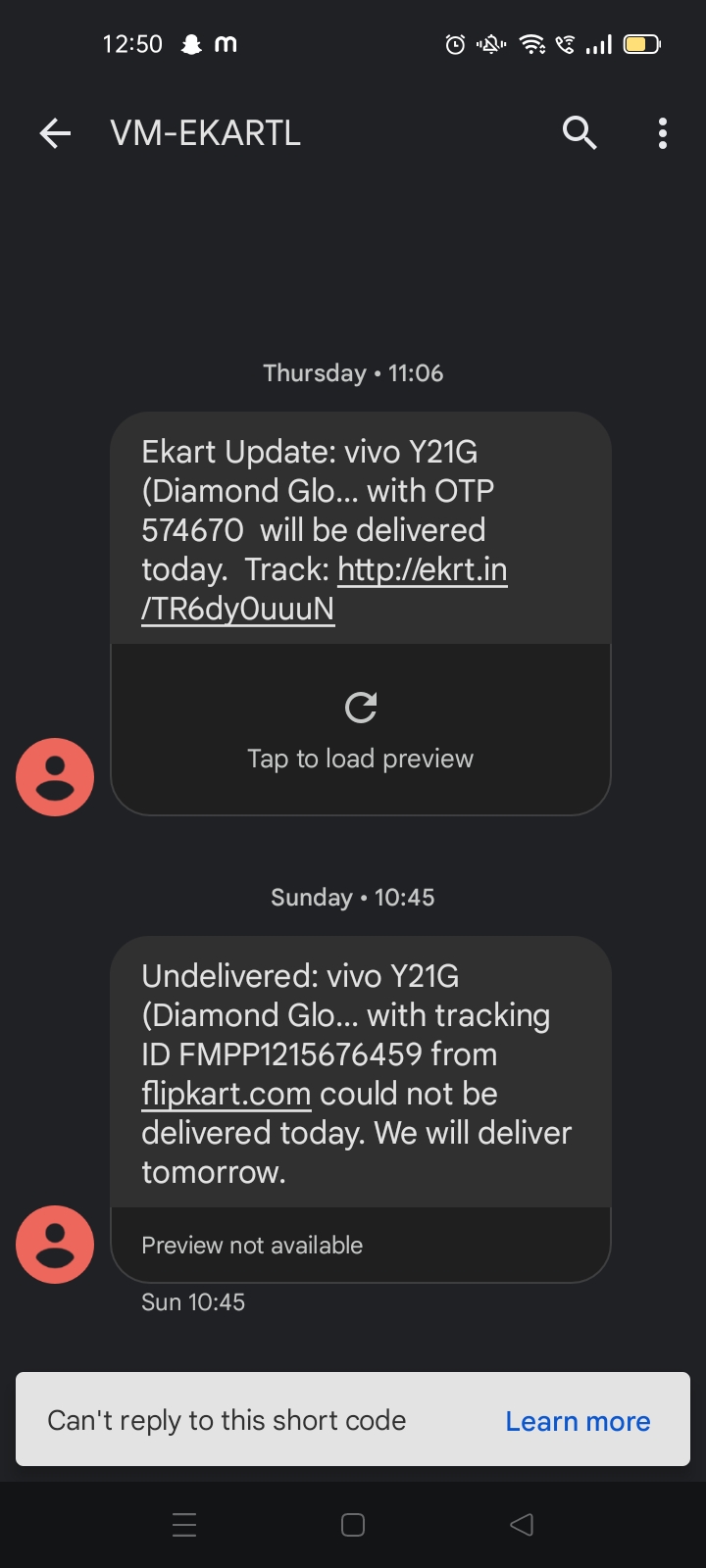
Task: Go back to the conversations list
Action: coord(56,133)
